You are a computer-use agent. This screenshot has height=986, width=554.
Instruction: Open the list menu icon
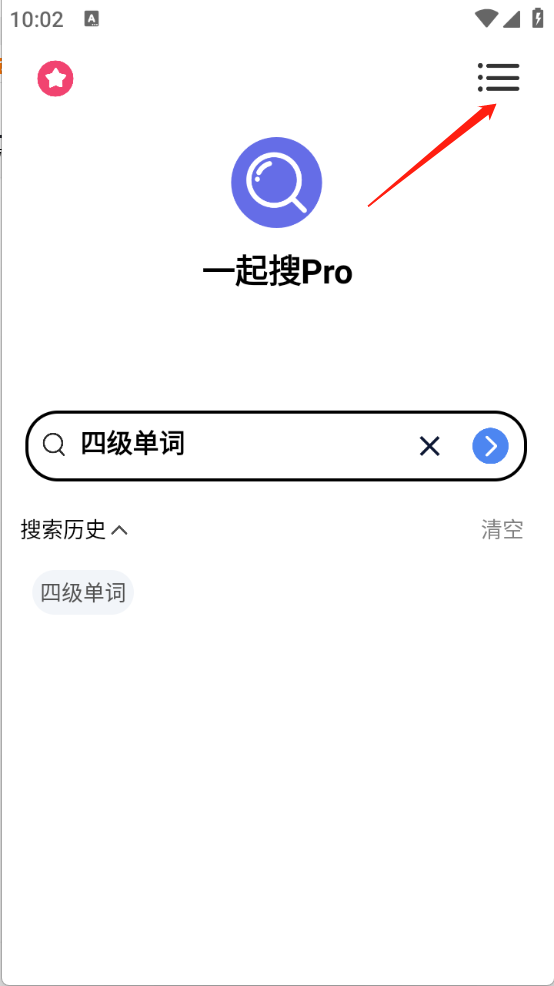pyautogui.click(x=499, y=77)
